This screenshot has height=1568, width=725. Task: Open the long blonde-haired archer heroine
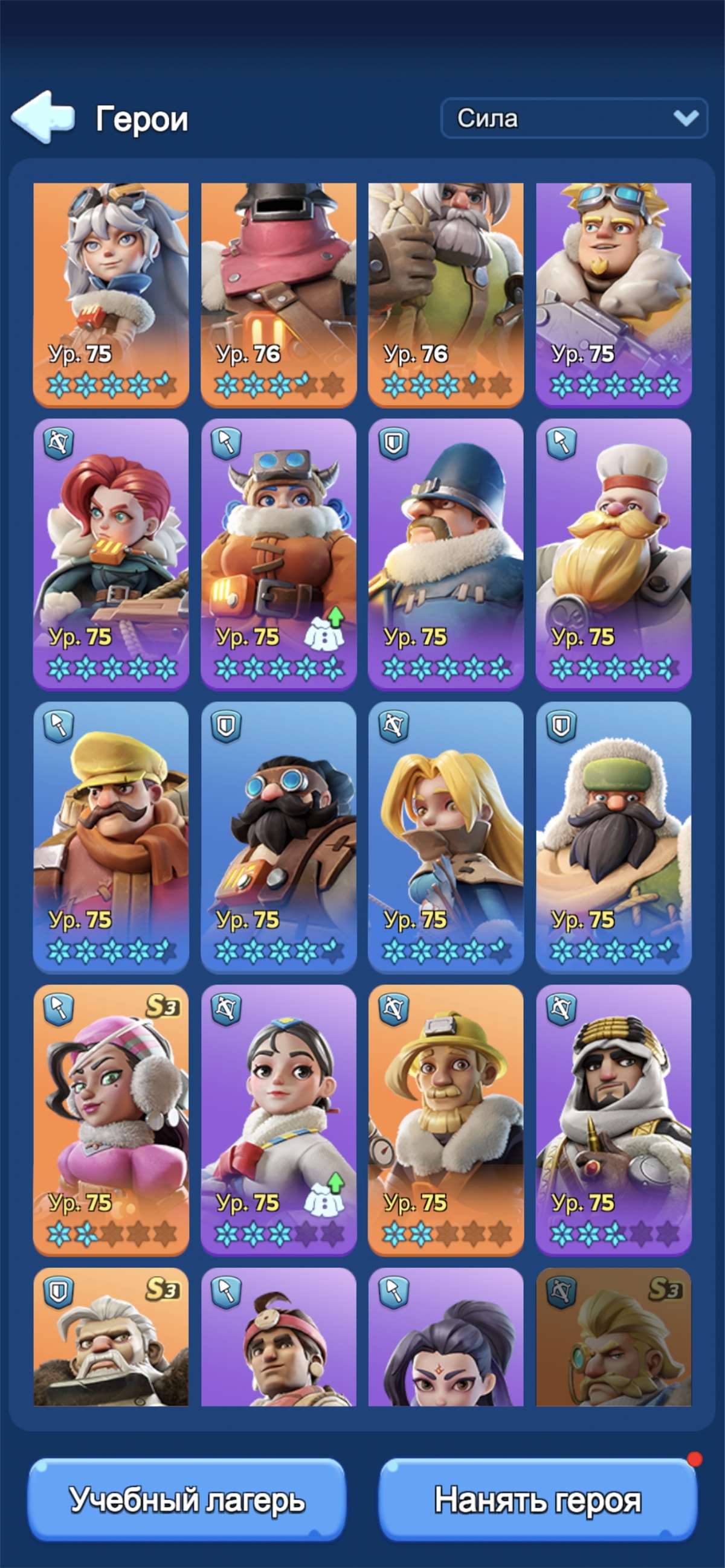pos(446,837)
